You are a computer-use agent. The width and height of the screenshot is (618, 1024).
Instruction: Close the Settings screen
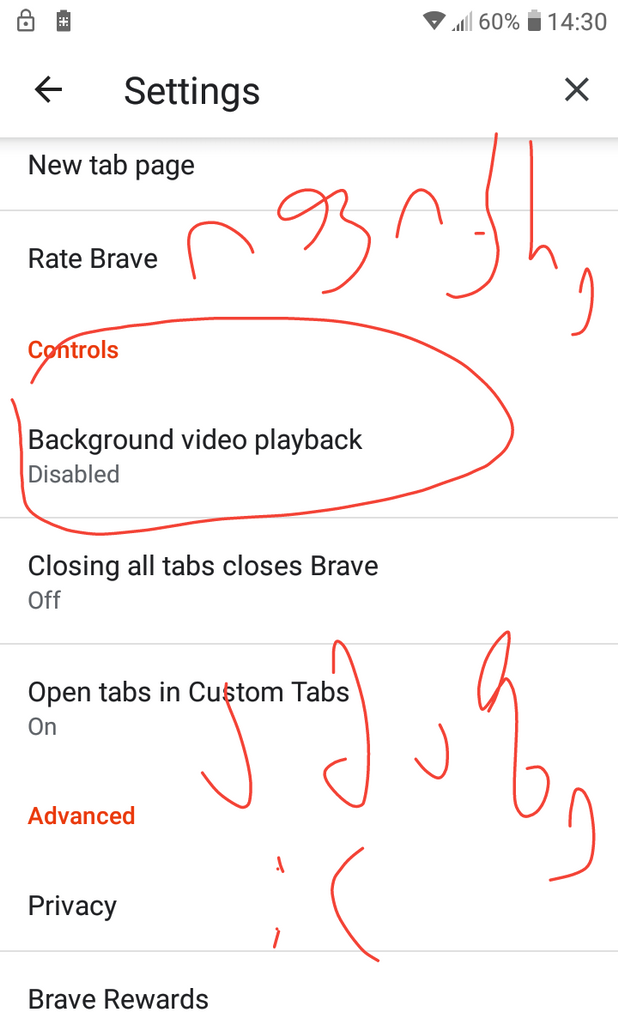pos(576,90)
